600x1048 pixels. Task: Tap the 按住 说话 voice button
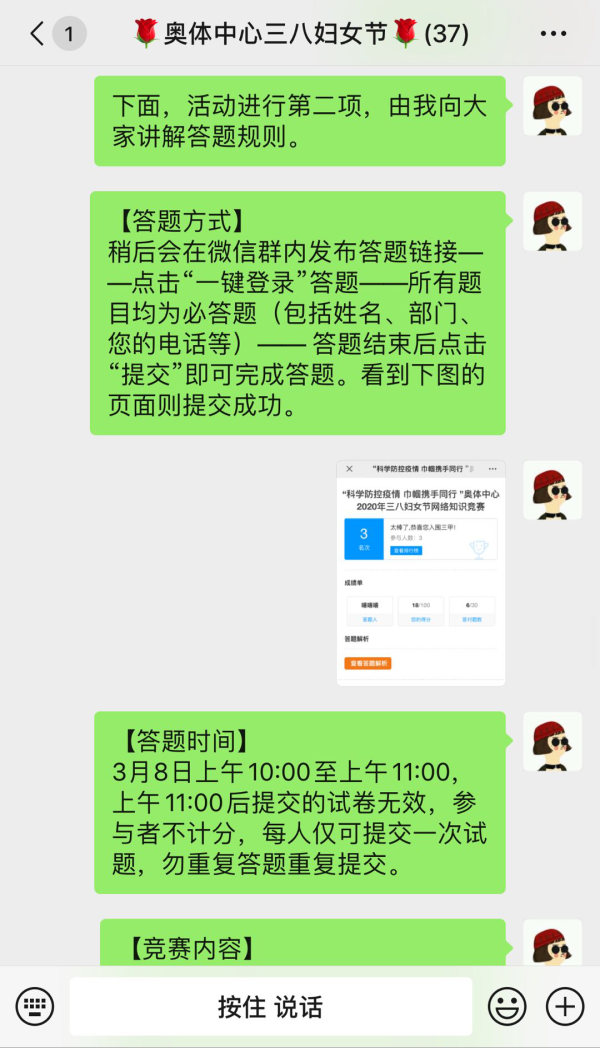pos(270,1006)
